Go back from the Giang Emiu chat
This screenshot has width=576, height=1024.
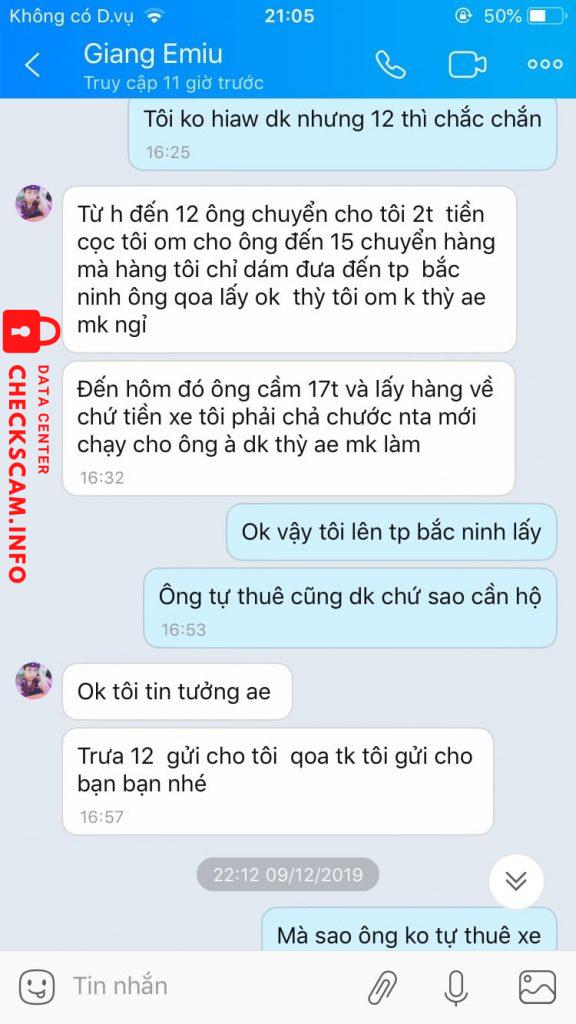32,65
